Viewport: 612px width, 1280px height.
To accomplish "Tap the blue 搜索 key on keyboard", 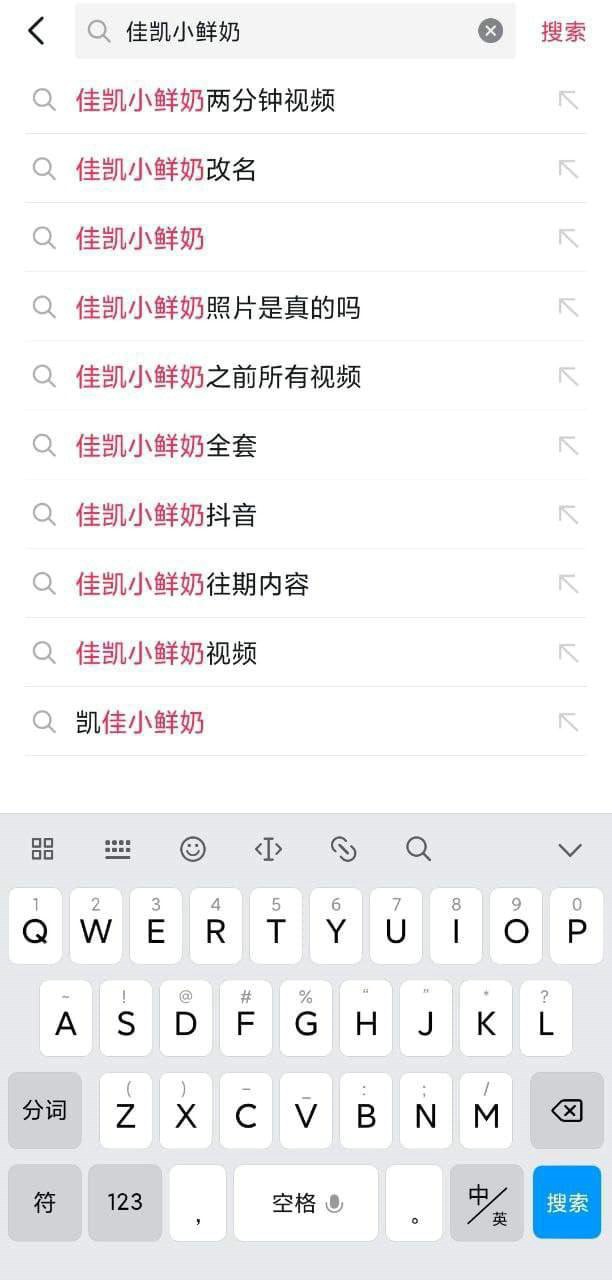I will click(x=567, y=1202).
